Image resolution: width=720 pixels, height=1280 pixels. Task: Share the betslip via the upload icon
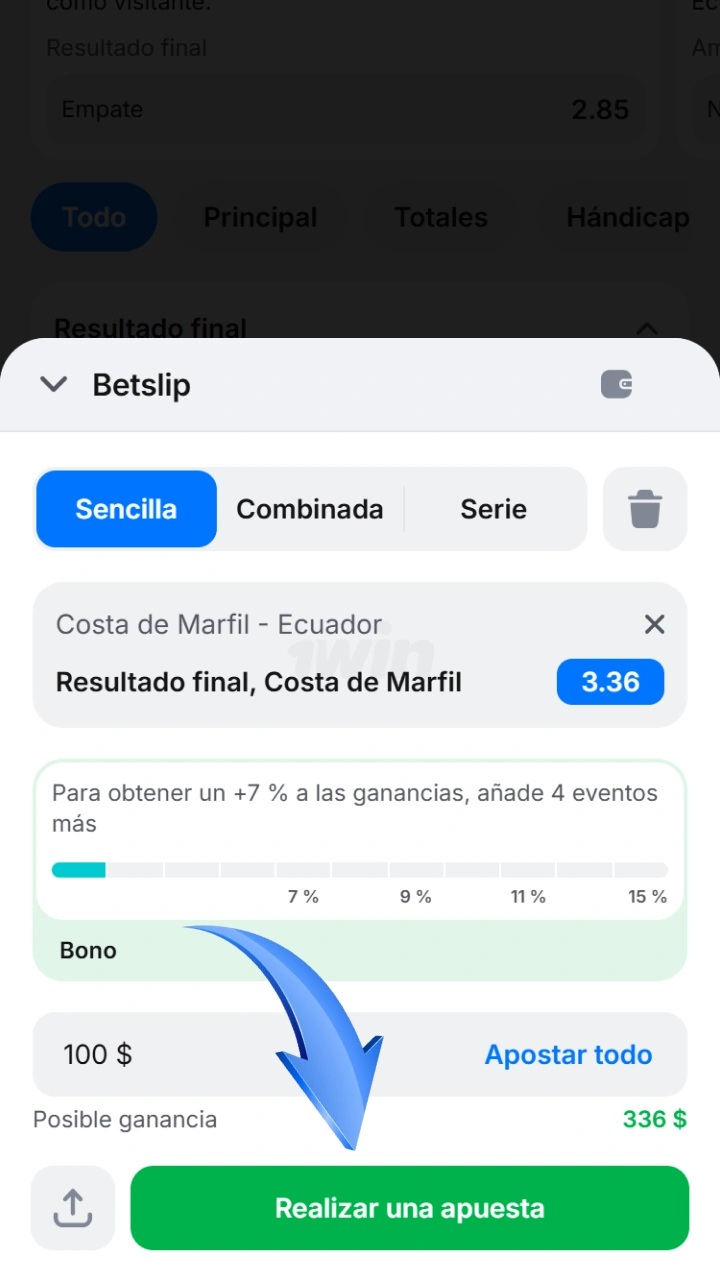pyautogui.click(x=73, y=1208)
